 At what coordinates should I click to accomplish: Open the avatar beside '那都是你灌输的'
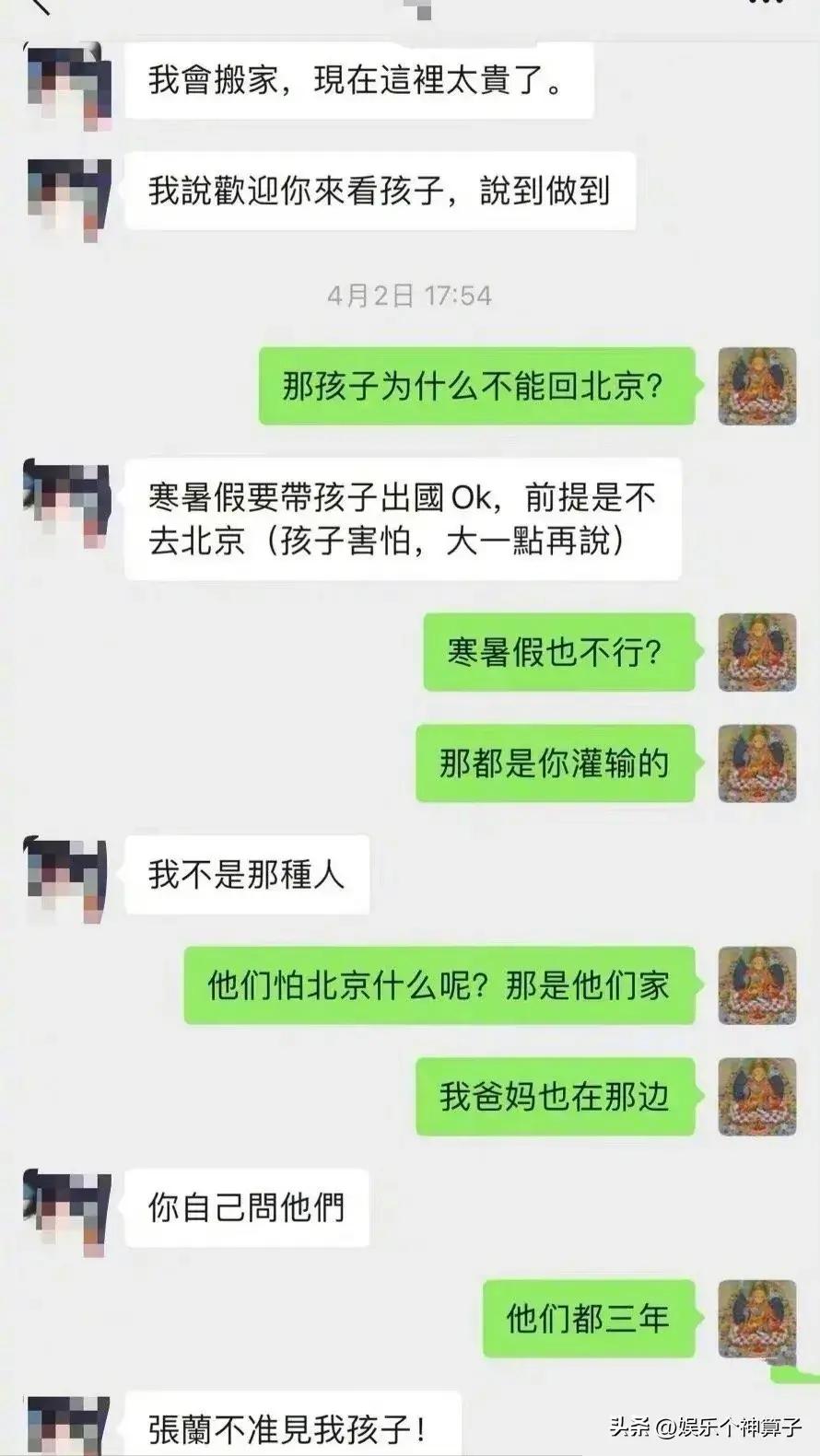point(756,763)
